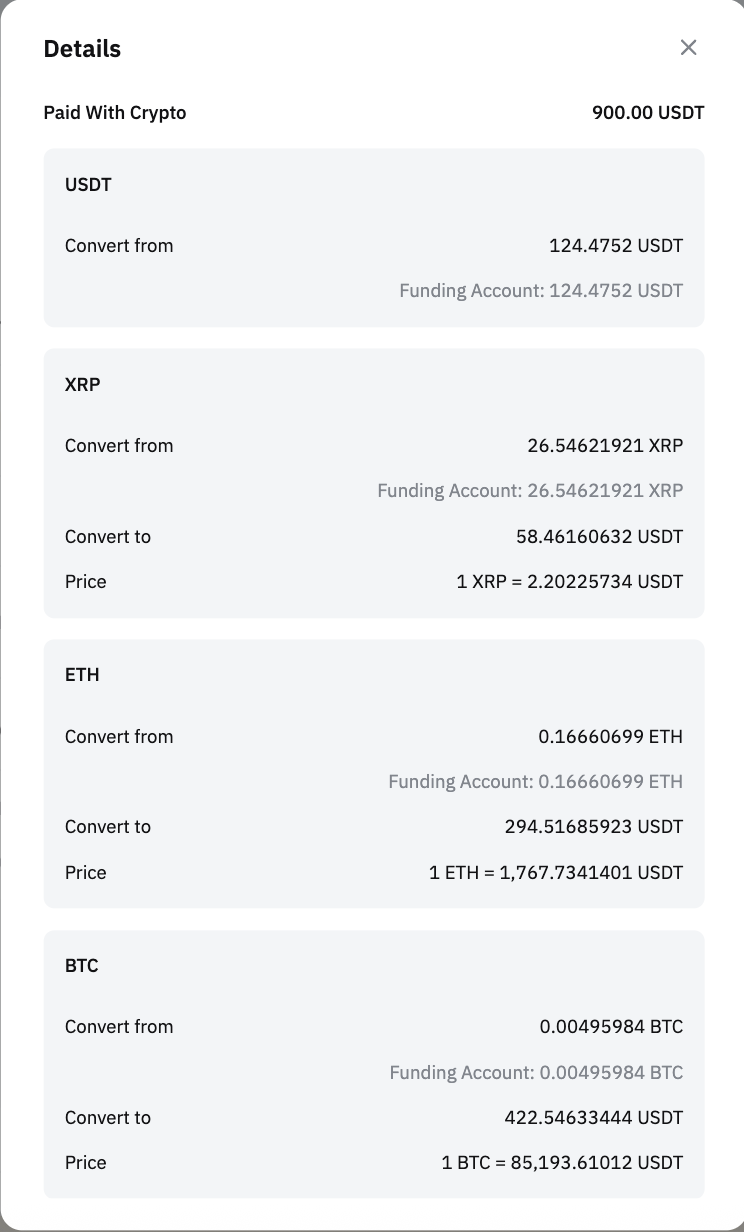Click the XRP Funding Account value

[530, 490]
